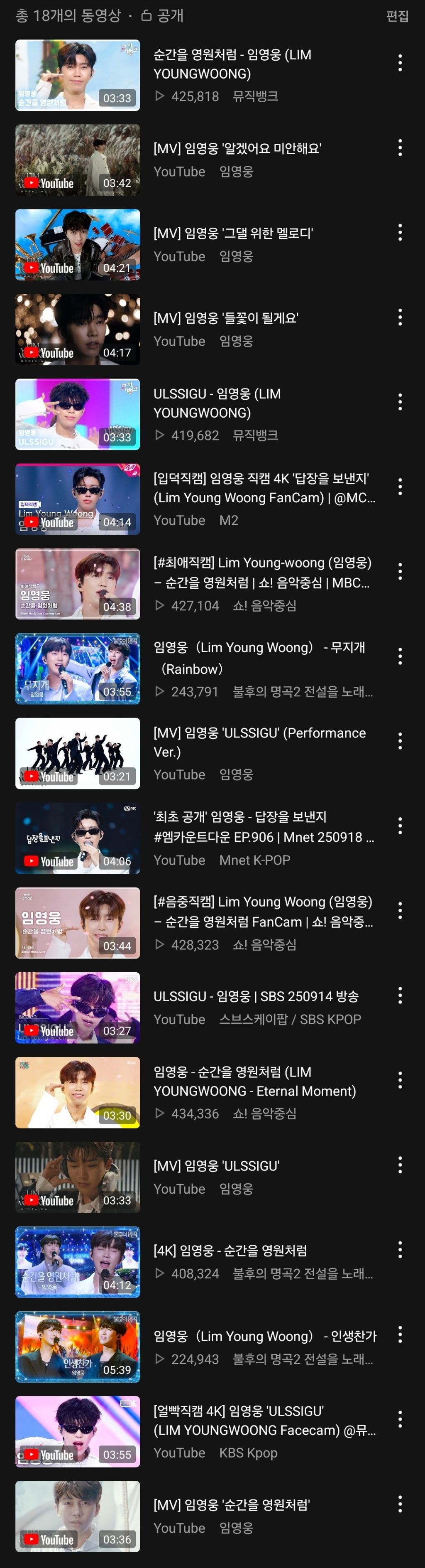The width and height of the screenshot is (425, 1568).
Task: Open more options for ULSSIGU 뮤직뱅크 video
Action: click(x=399, y=402)
